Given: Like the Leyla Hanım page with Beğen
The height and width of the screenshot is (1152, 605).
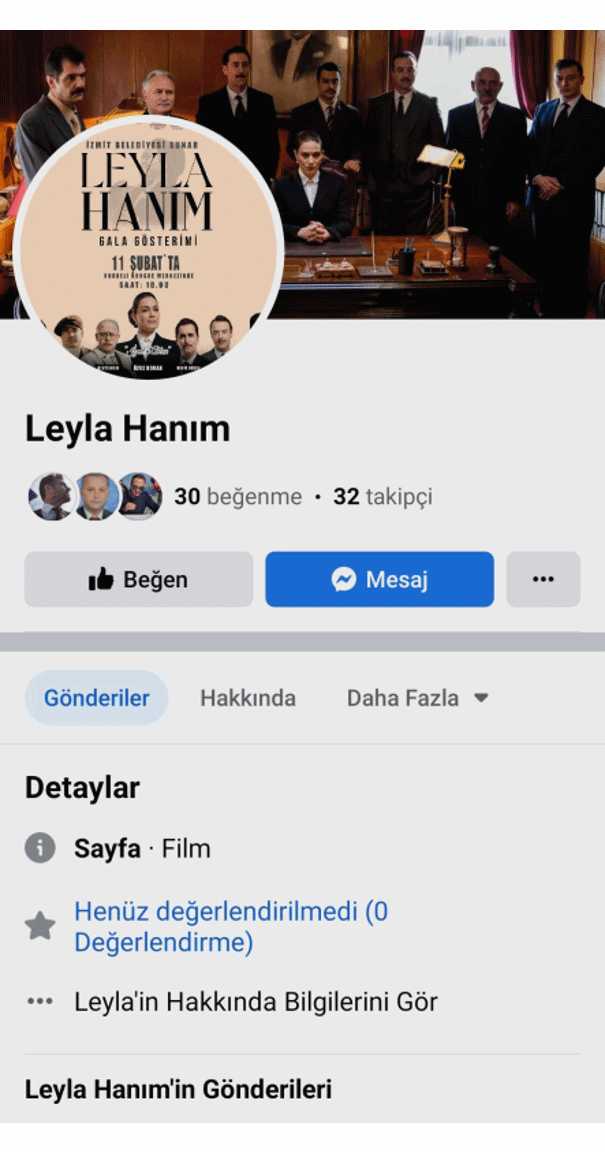Looking at the screenshot, I should (139, 579).
